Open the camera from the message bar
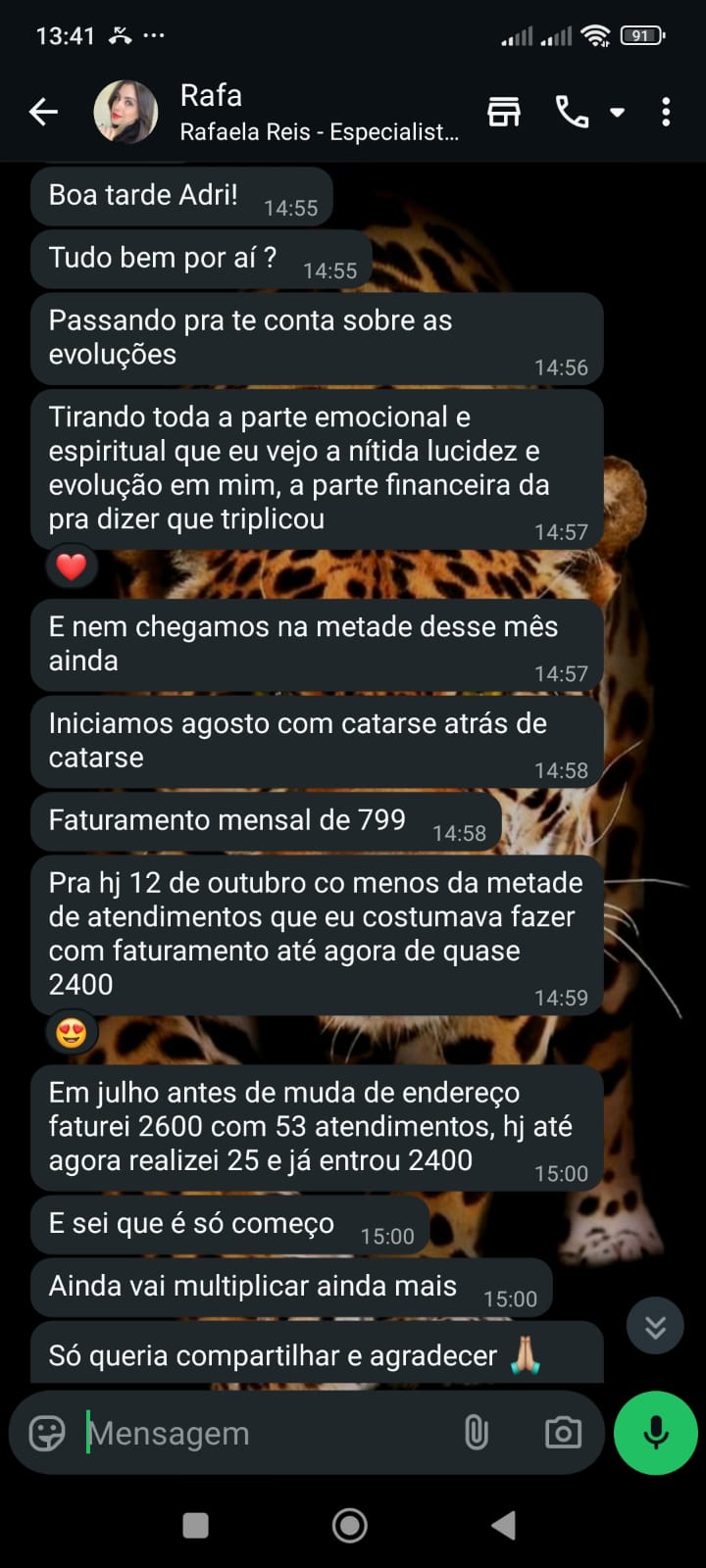Screen dimensions: 706x1568 [x=563, y=1433]
